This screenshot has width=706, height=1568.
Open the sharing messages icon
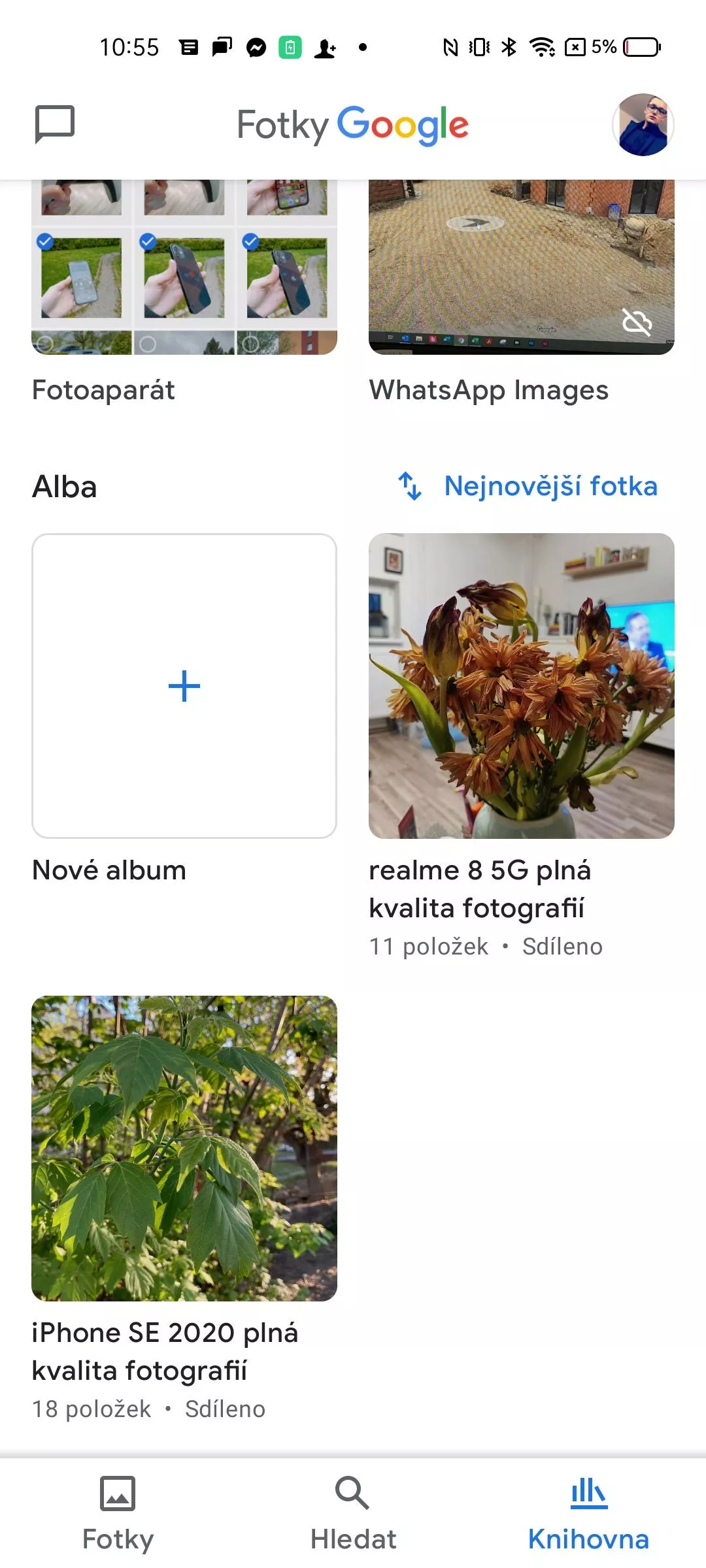[x=55, y=124]
